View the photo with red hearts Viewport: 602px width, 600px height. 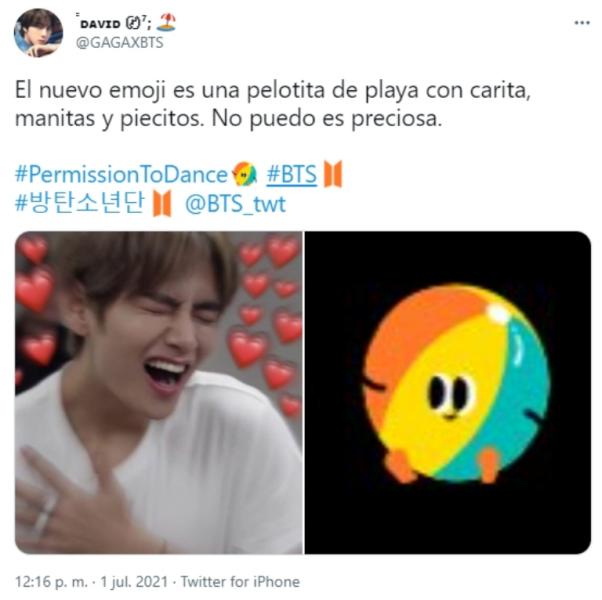(158, 392)
